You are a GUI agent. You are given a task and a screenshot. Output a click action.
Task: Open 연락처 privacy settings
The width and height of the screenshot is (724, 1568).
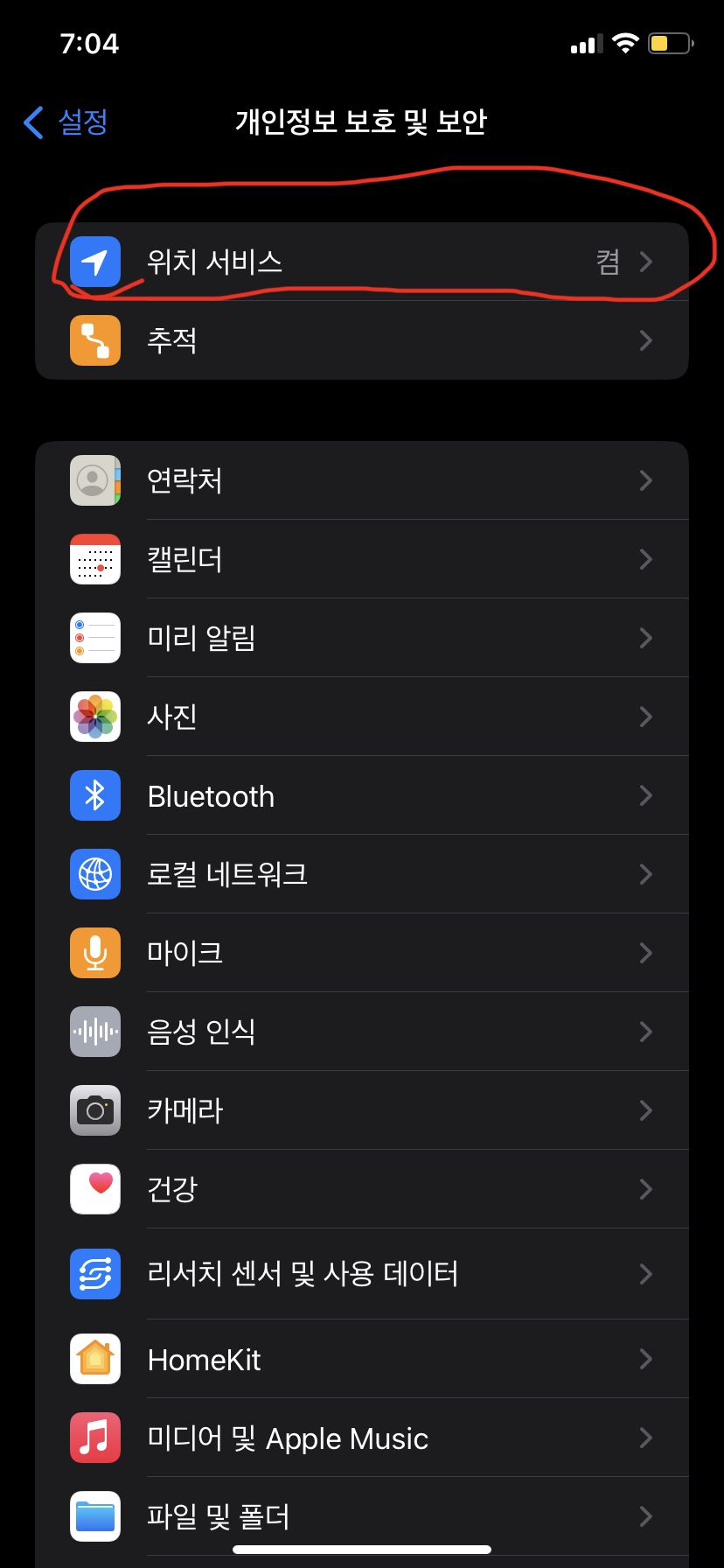[362, 480]
